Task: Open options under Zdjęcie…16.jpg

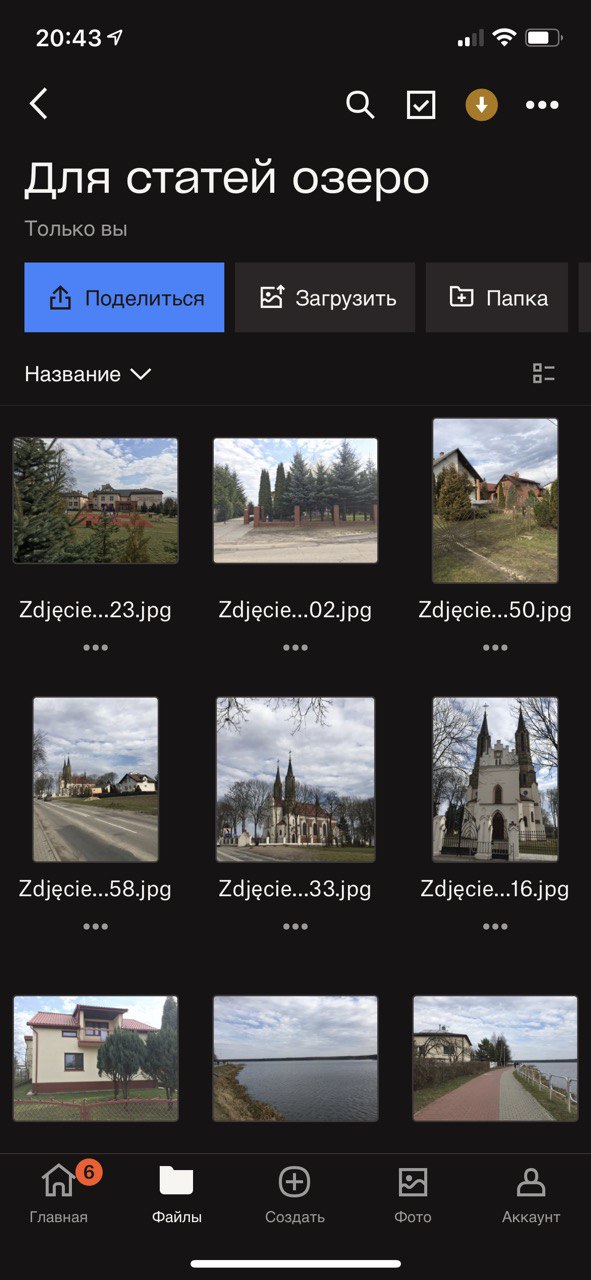Action: coord(495,927)
